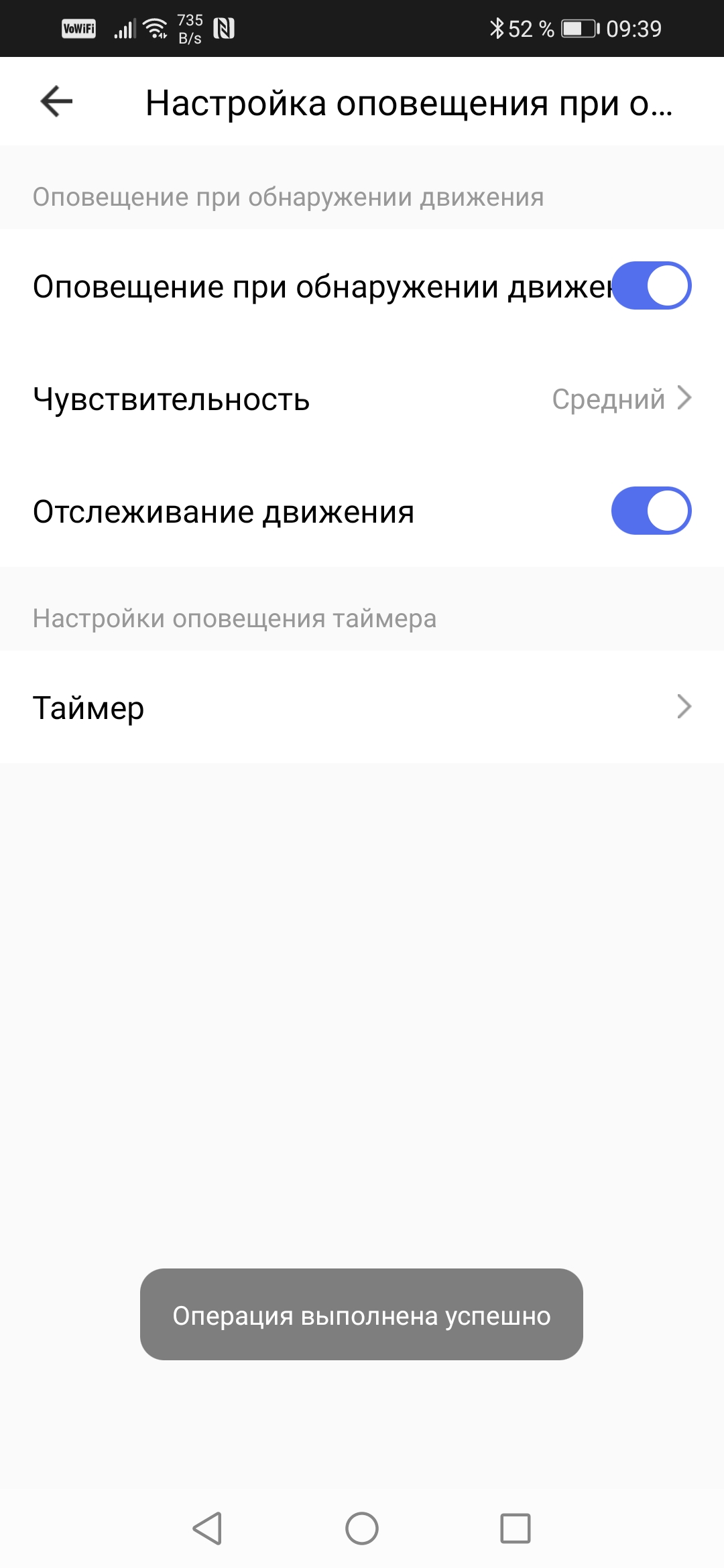Disable motion detection alert toggle
This screenshot has width=724, height=1568.
[x=650, y=286]
